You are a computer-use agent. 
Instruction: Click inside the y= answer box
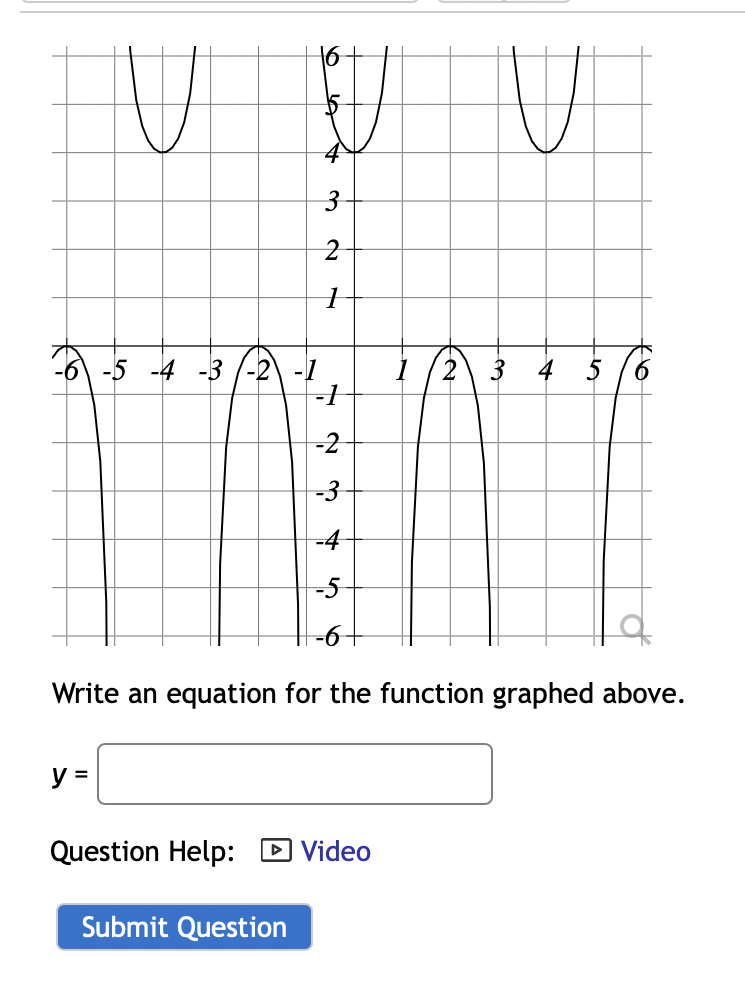(x=294, y=774)
